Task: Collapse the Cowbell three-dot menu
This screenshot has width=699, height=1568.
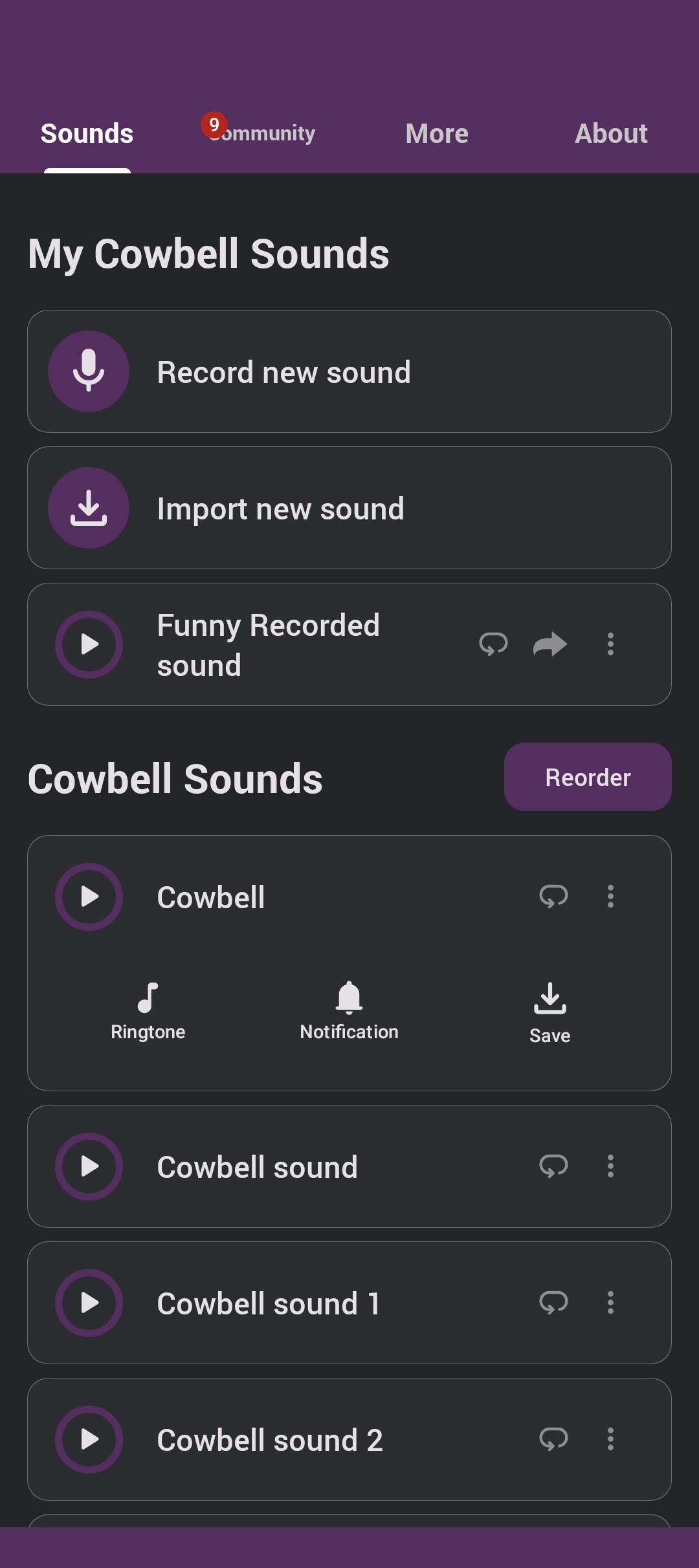Action: pyautogui.click(x=610, y=897)
